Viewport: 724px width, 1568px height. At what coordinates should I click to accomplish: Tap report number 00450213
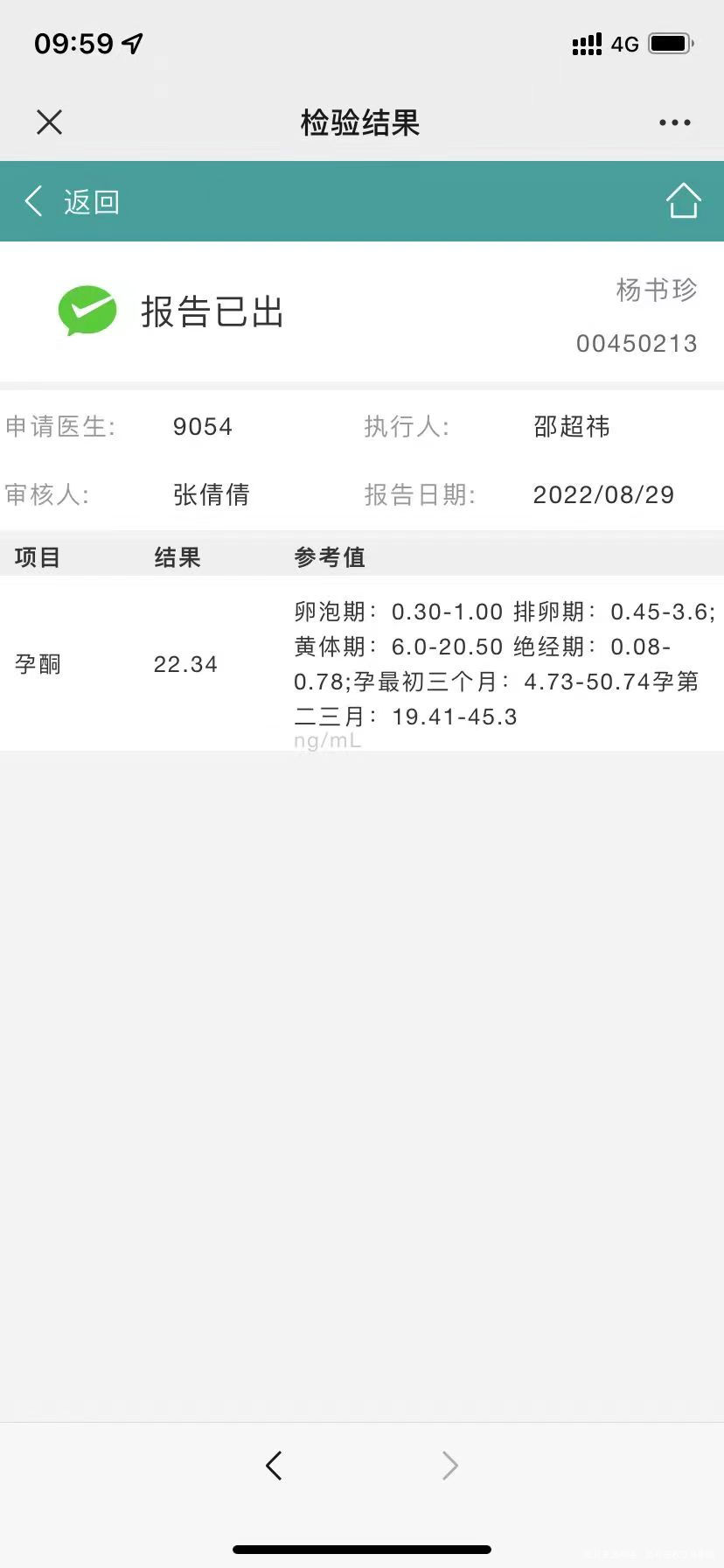pyautogui.click(x=637, y=343)
